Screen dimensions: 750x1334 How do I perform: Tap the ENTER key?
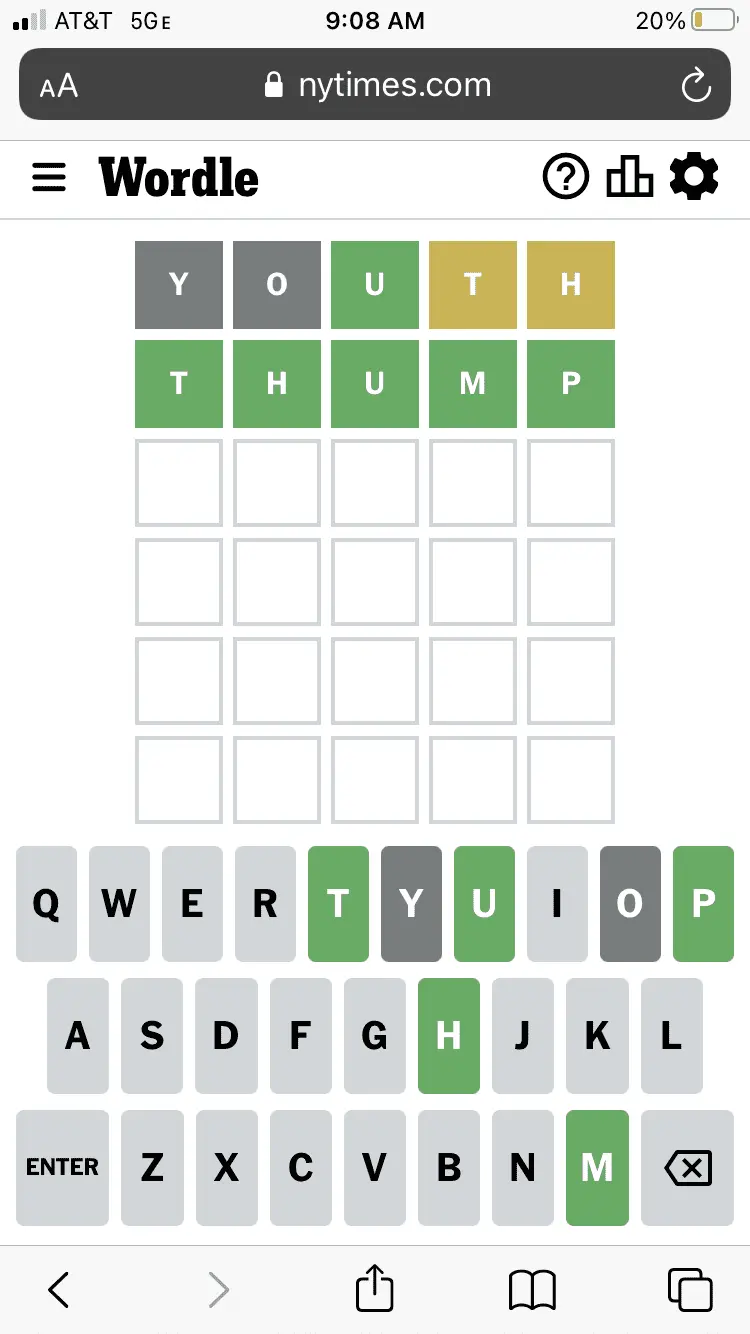[62, 1167]
